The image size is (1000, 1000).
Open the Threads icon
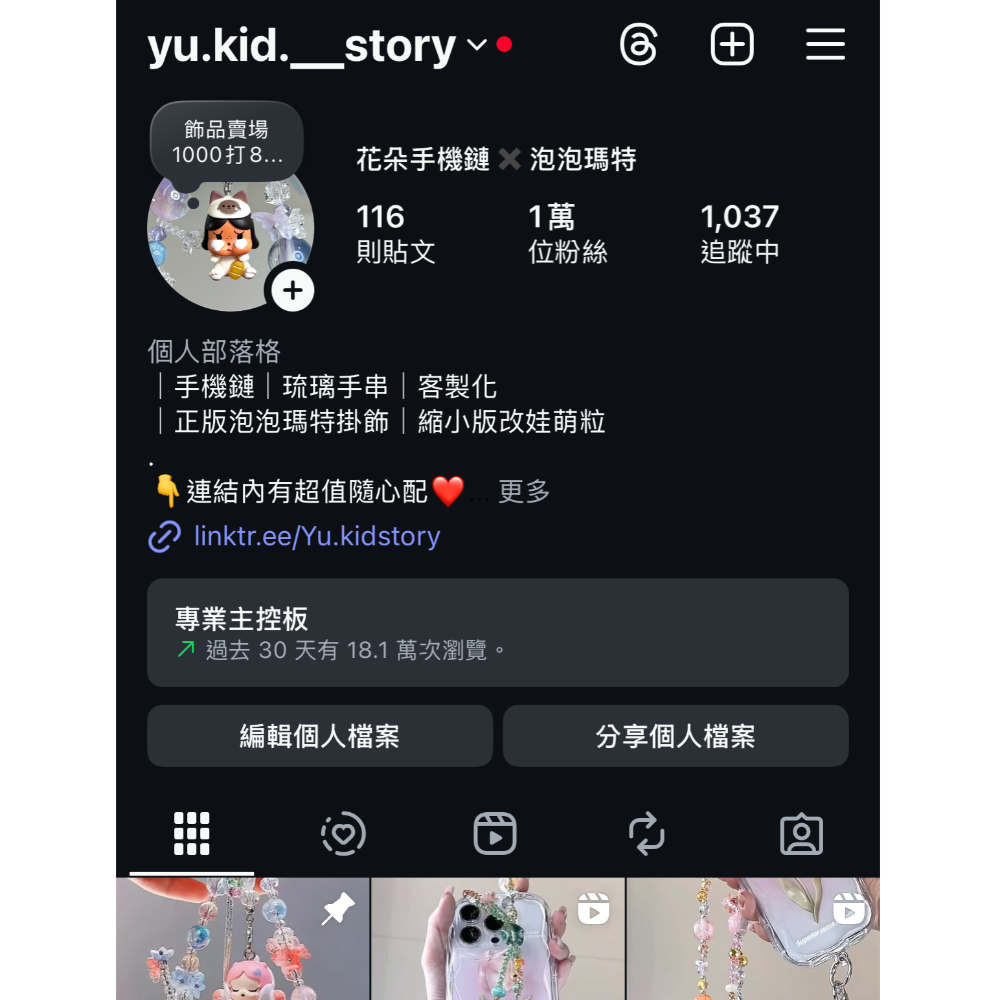638,45
